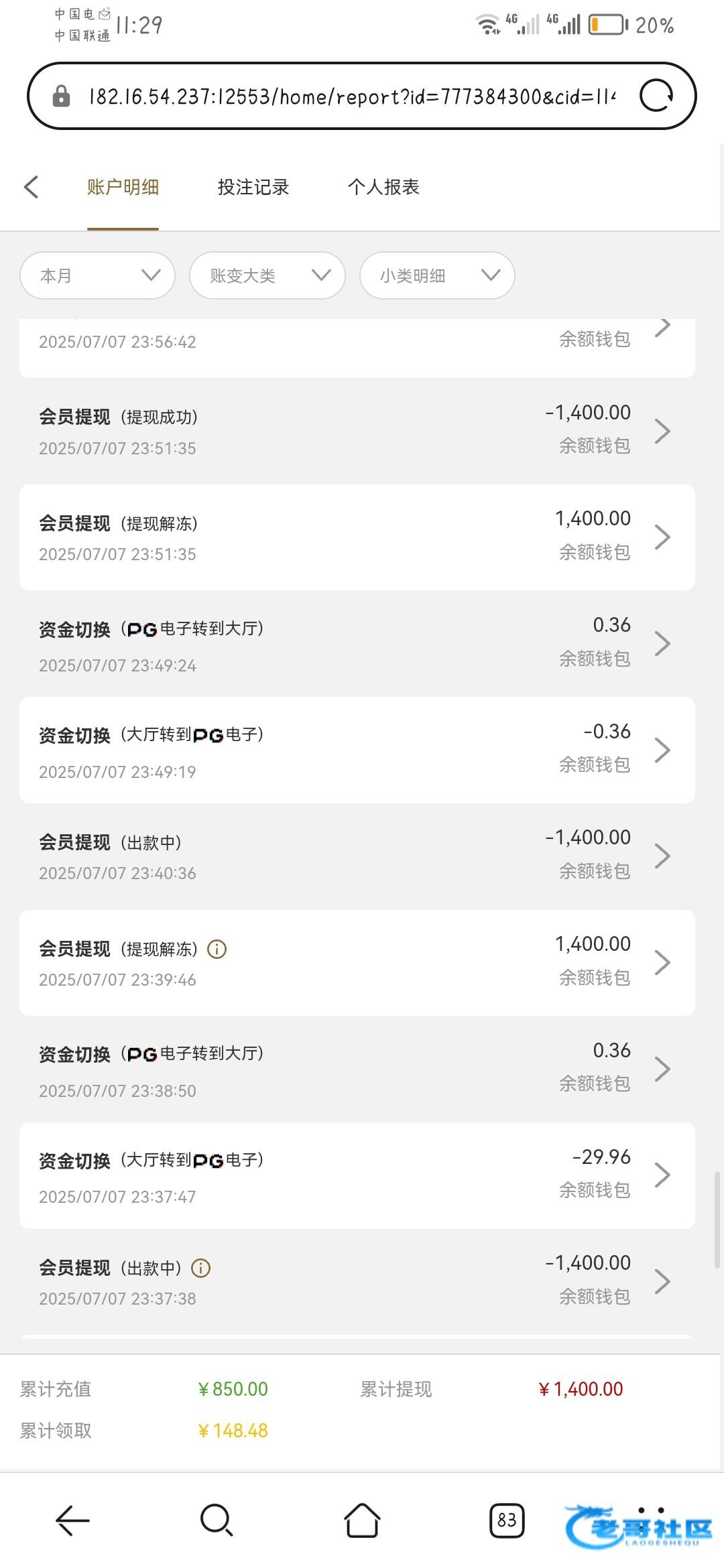Edit the URL in the address bar
Screen dimensions: 724x1568
pos(349,96)
